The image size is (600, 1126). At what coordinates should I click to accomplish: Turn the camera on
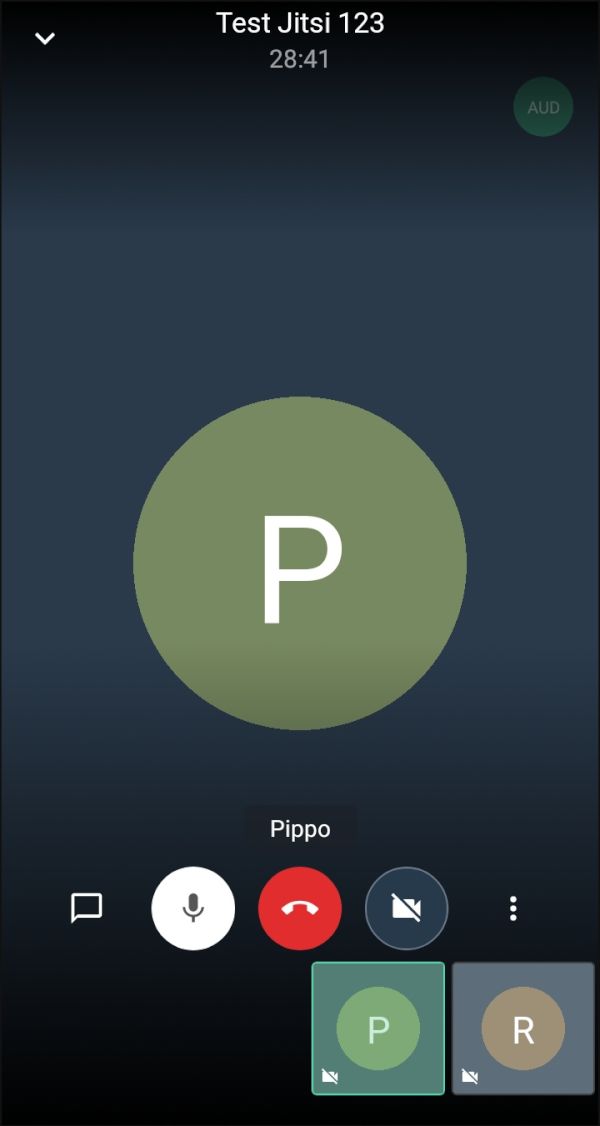click(407, 908)
